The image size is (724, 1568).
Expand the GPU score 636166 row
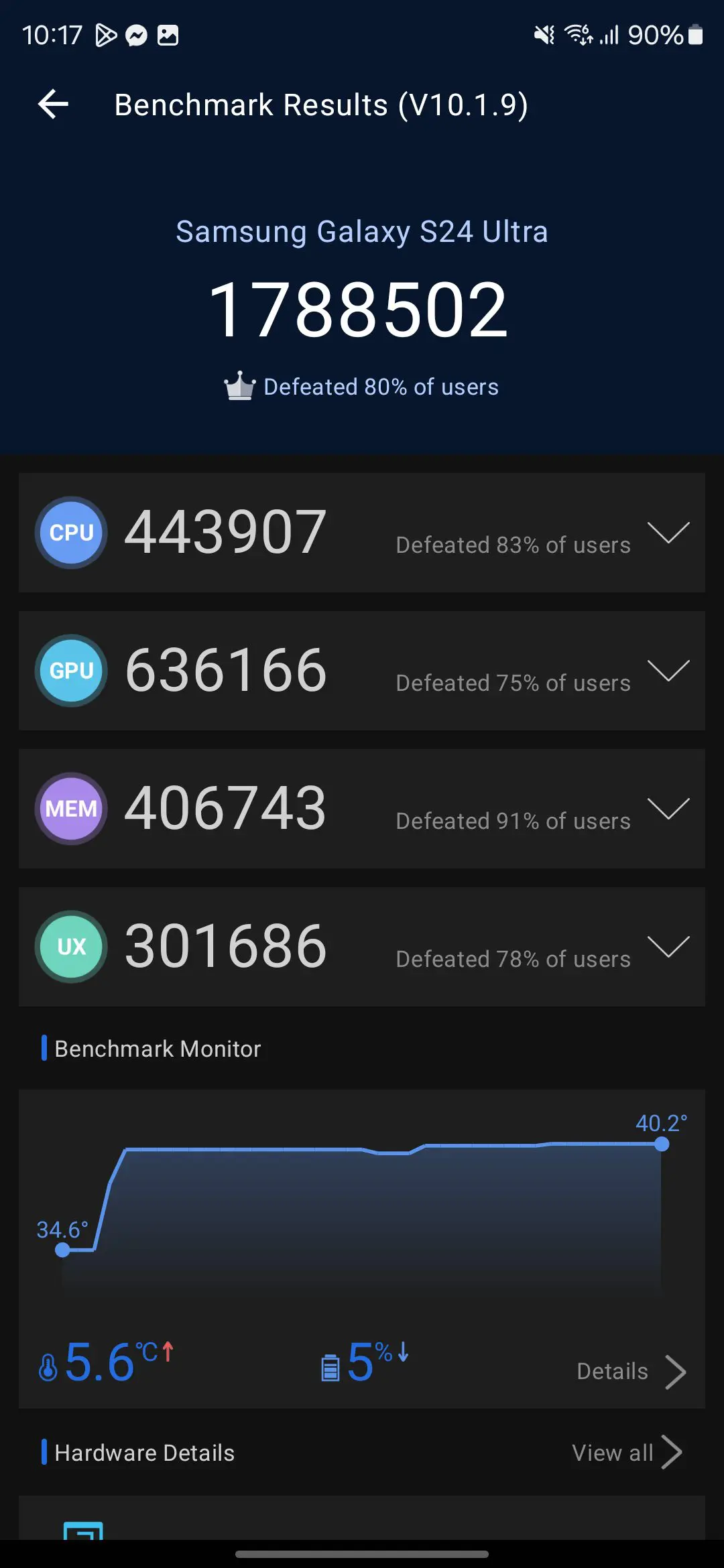tap(362, 671)
